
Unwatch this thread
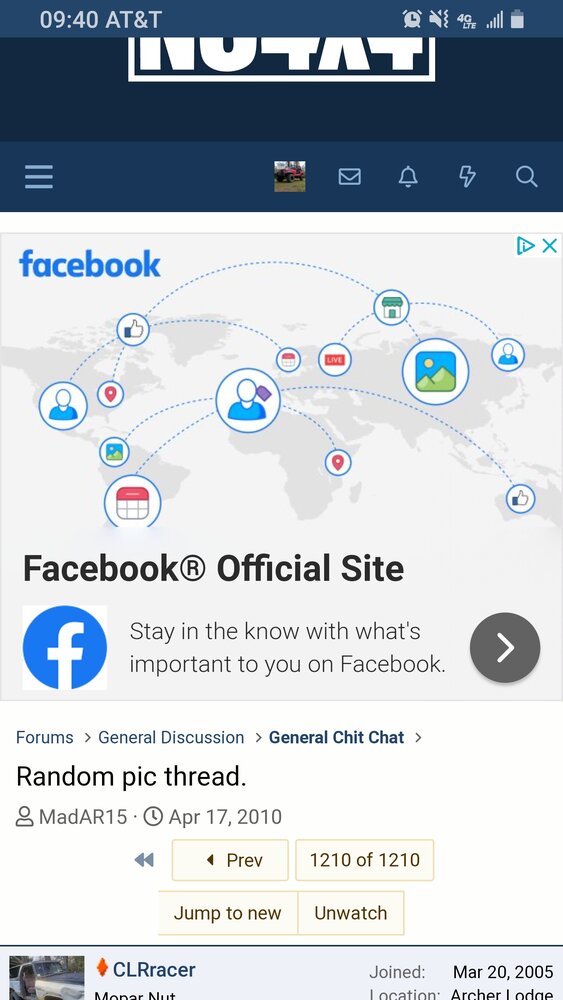[351, 913]
